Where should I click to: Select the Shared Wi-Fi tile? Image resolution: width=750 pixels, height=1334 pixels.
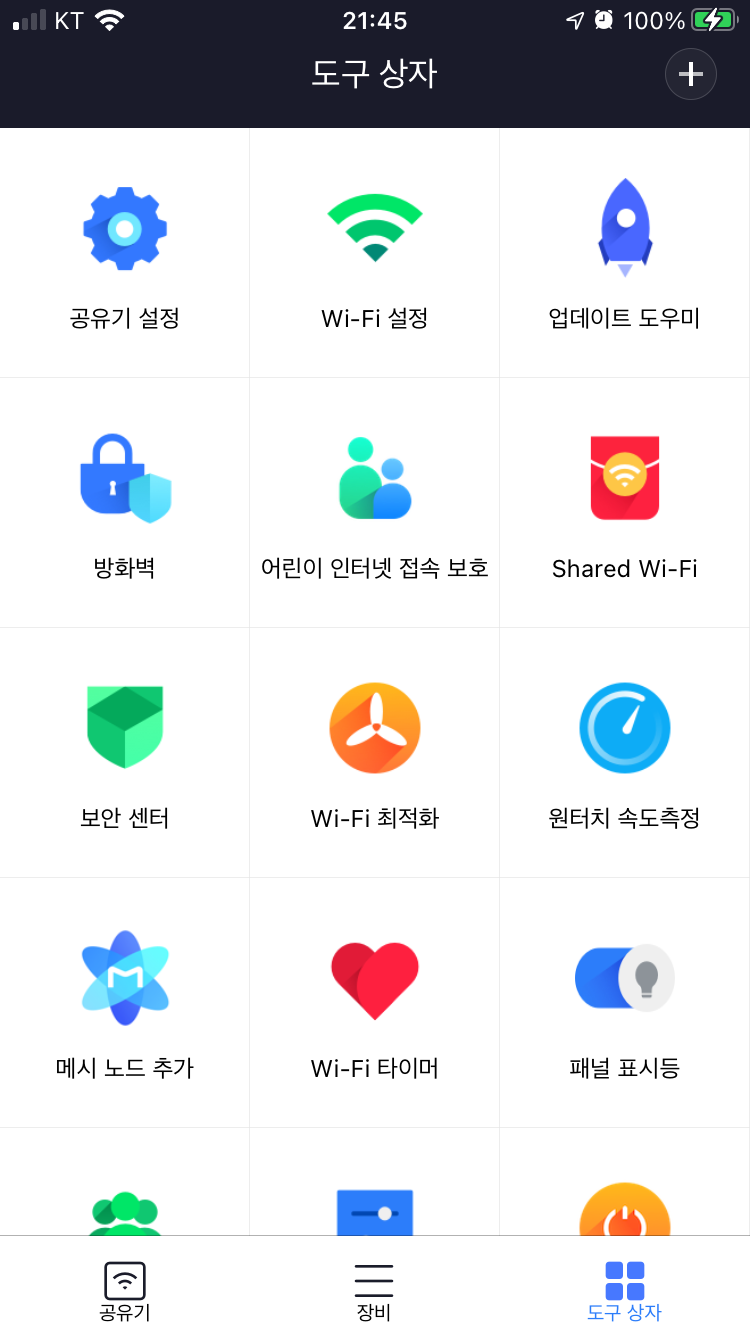pos(625,503)
